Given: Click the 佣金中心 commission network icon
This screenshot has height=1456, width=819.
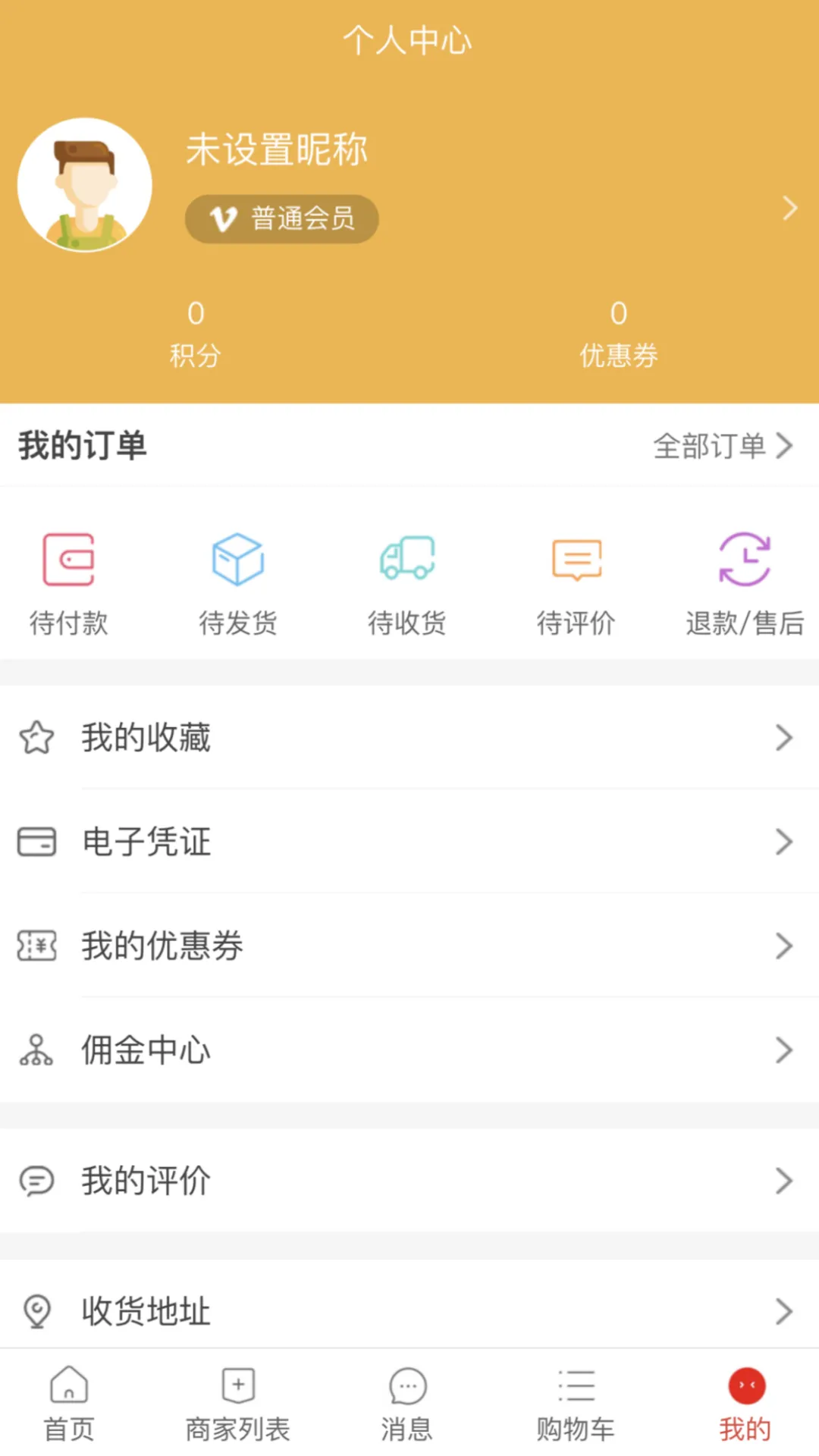Looking at the screenshot, I should (36, 1050).
